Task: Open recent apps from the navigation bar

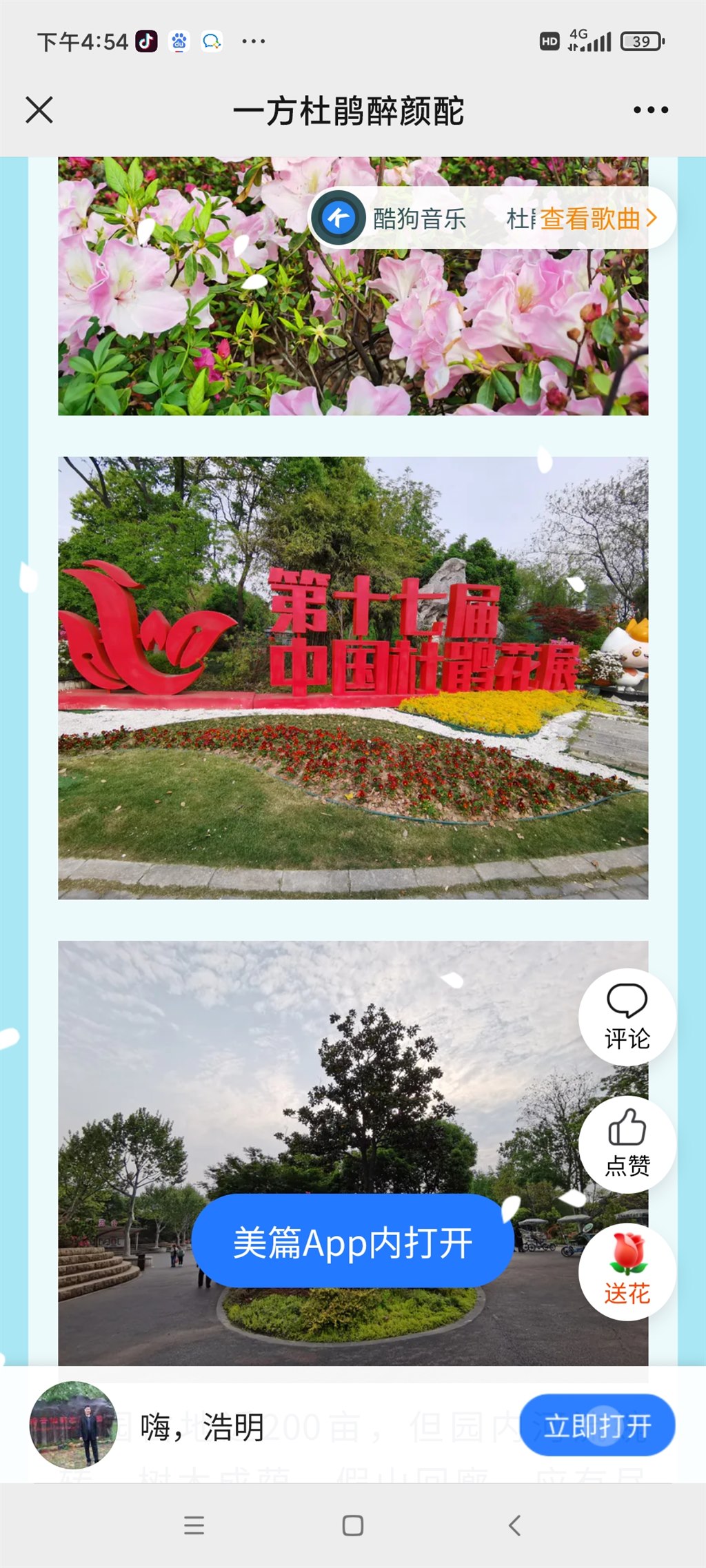Action: [x=194, y=1525]
